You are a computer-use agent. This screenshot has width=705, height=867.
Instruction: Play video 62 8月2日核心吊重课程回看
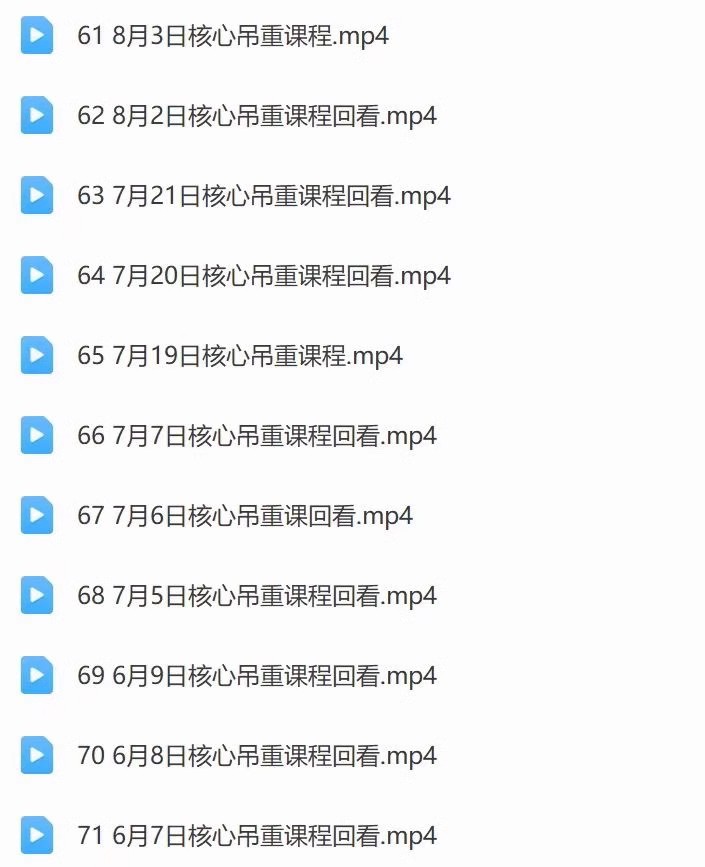tap(256, 117)
